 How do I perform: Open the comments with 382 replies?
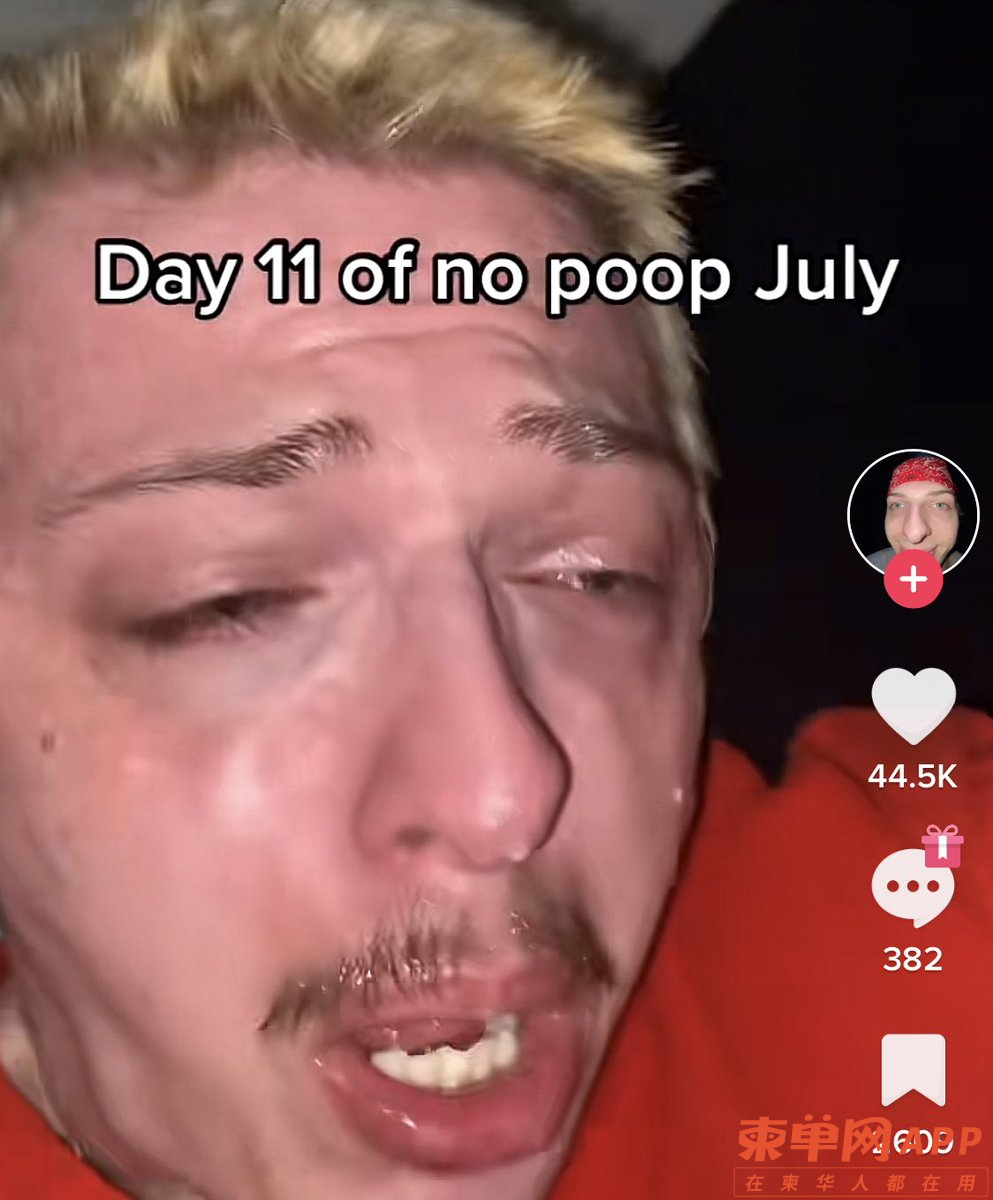pyautogui.click(x=911, y=886)
